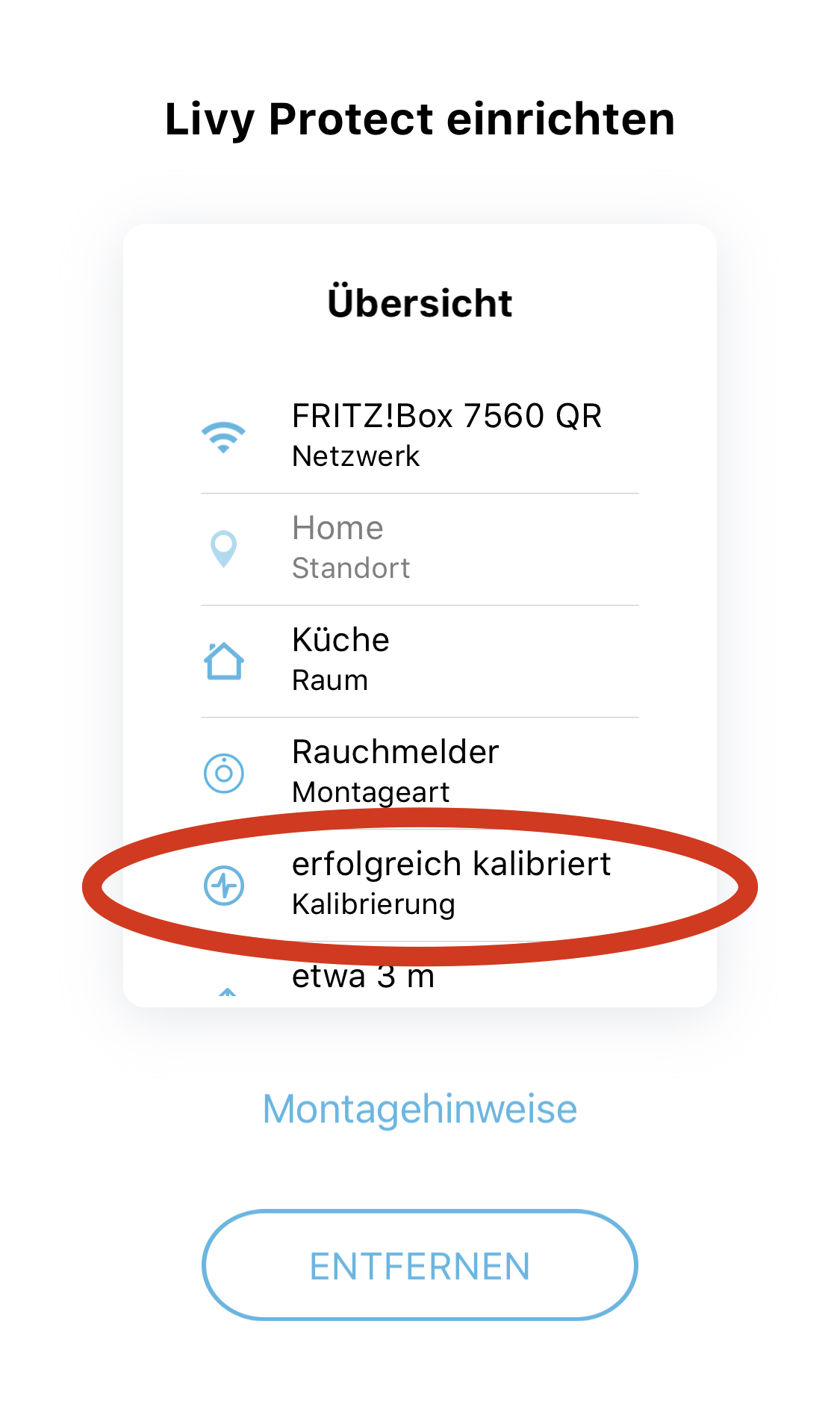Open the Kalibrierung row
The image size is (840, 1421).
[x=420, y=883]
